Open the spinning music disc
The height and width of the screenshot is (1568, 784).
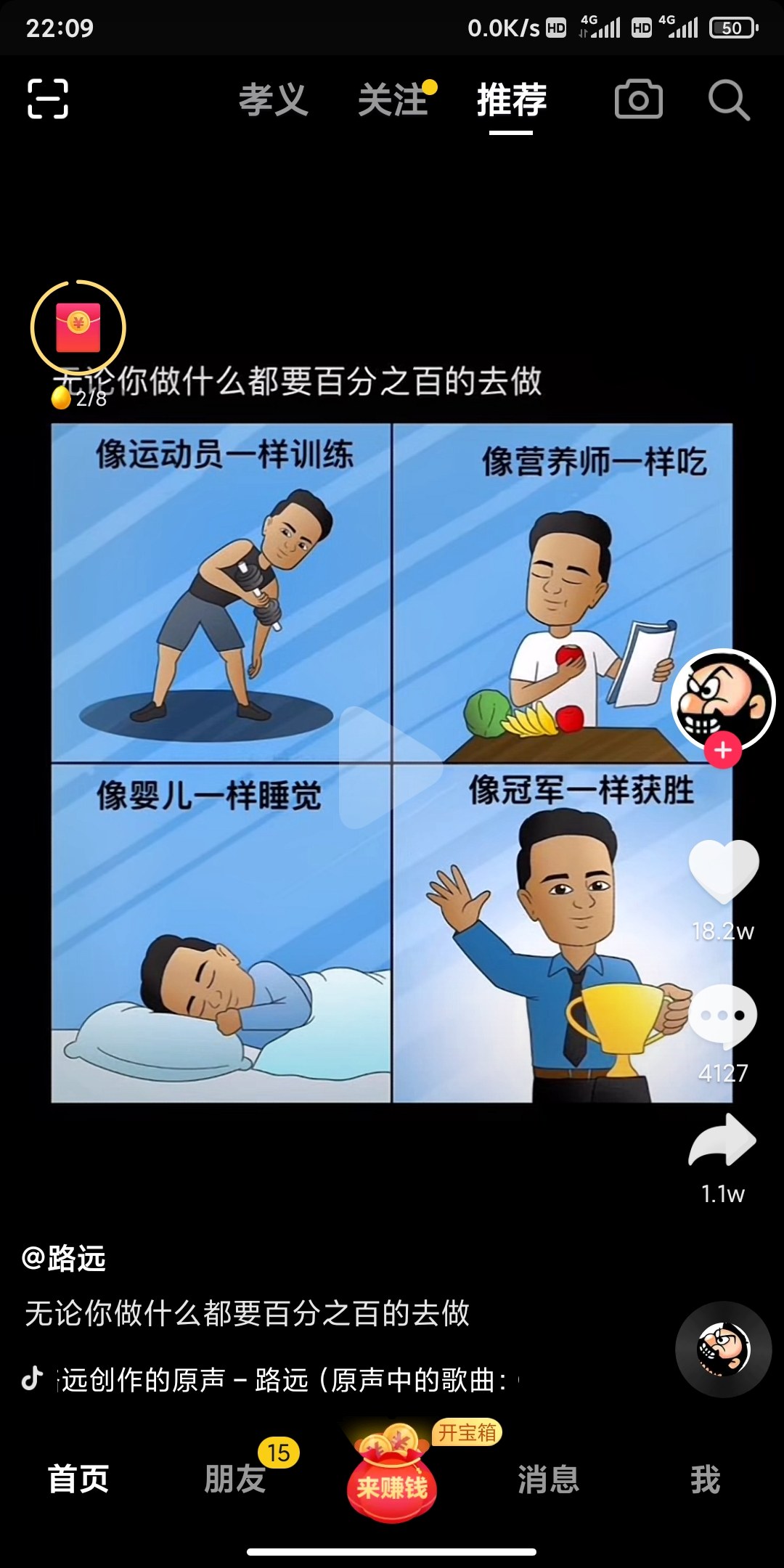click(723, 1349)
